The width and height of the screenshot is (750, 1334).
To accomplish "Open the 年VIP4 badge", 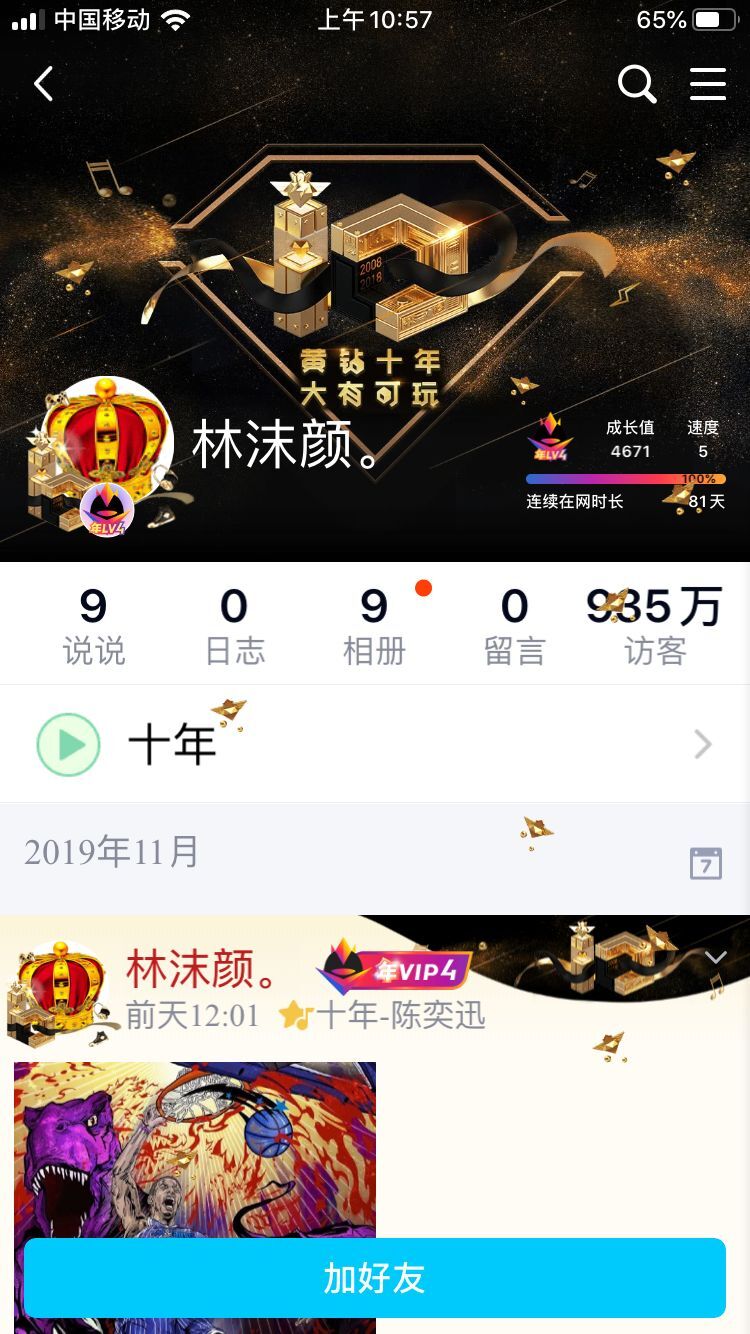I will pyautogui.click(x=394, y=966).
